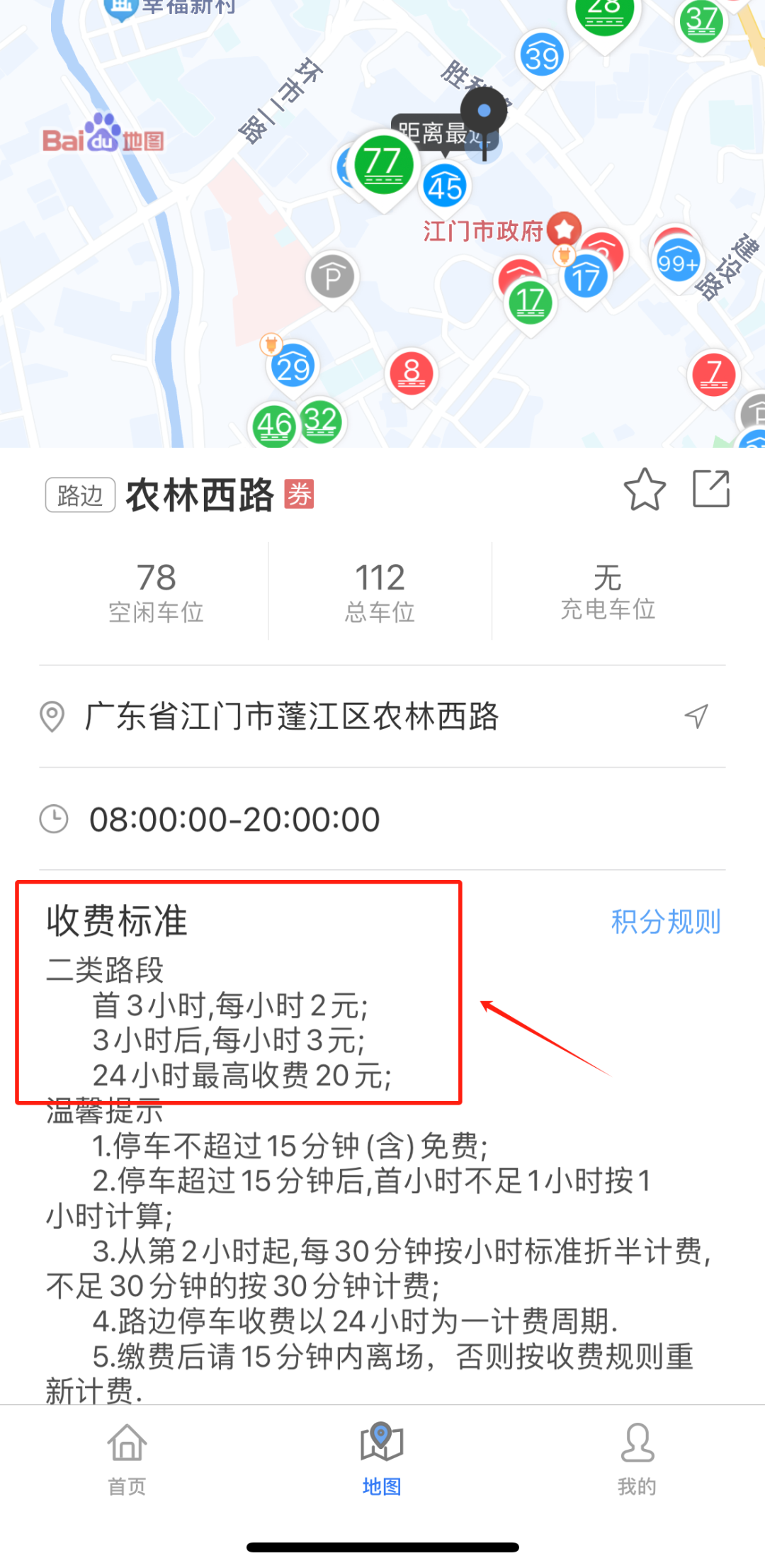Open the 积分规则 link
765x1568 pixels.
pos(665,922)
